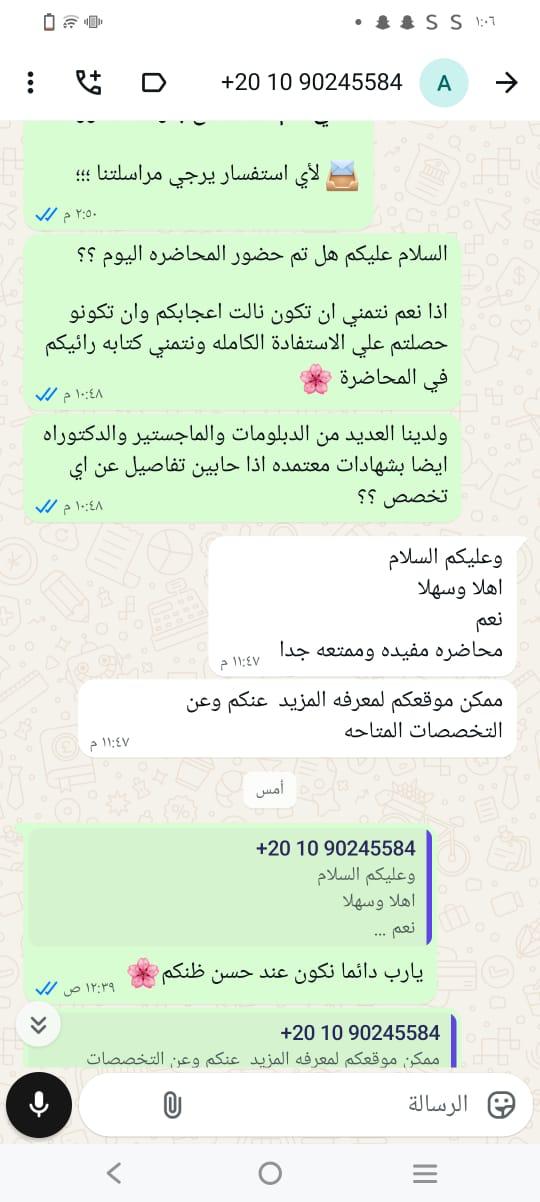This screenshot has width=540, height=1202.
Task: Go back using the top arrow
Action: click(x=507, y=82)
